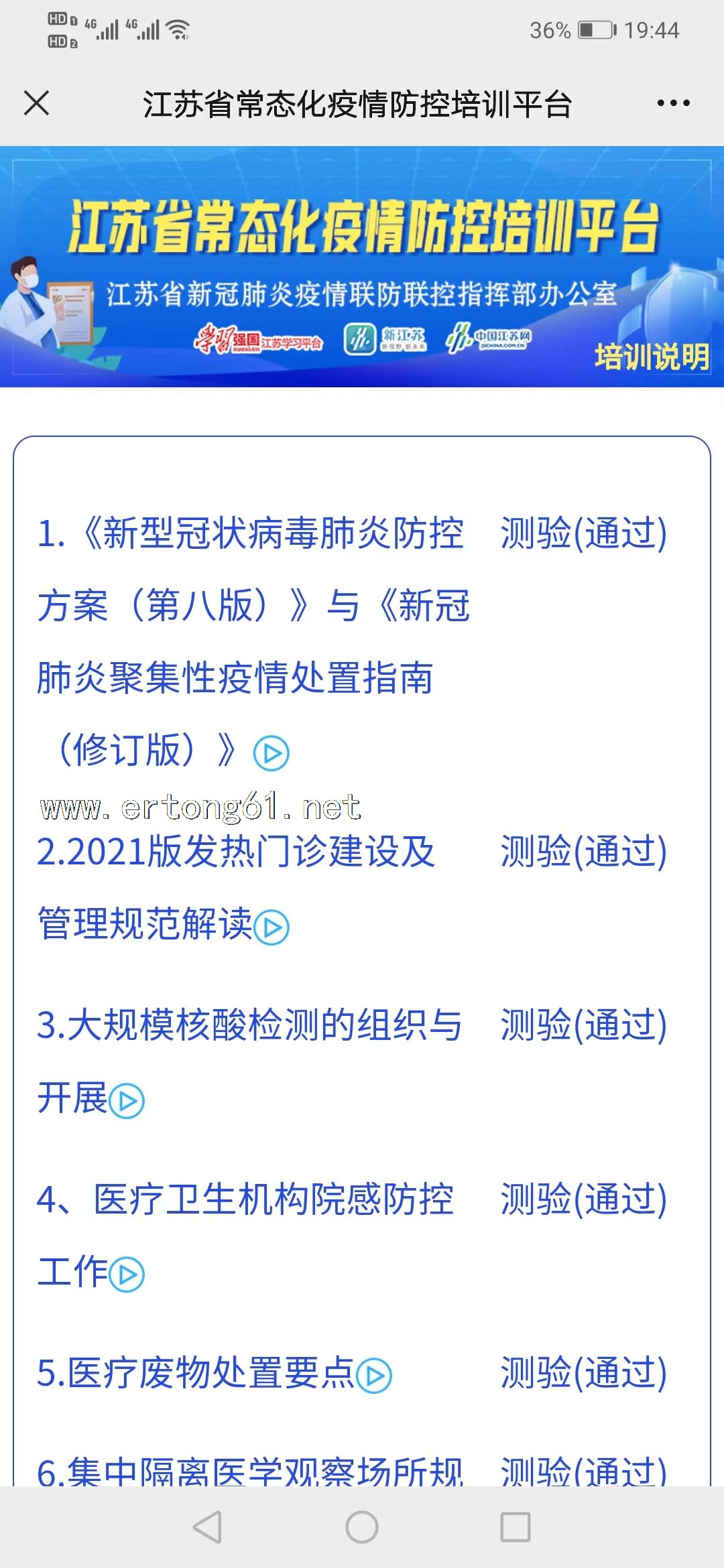Open the three-dot overflow menu
724x1568 pixels.
point(673,103)
